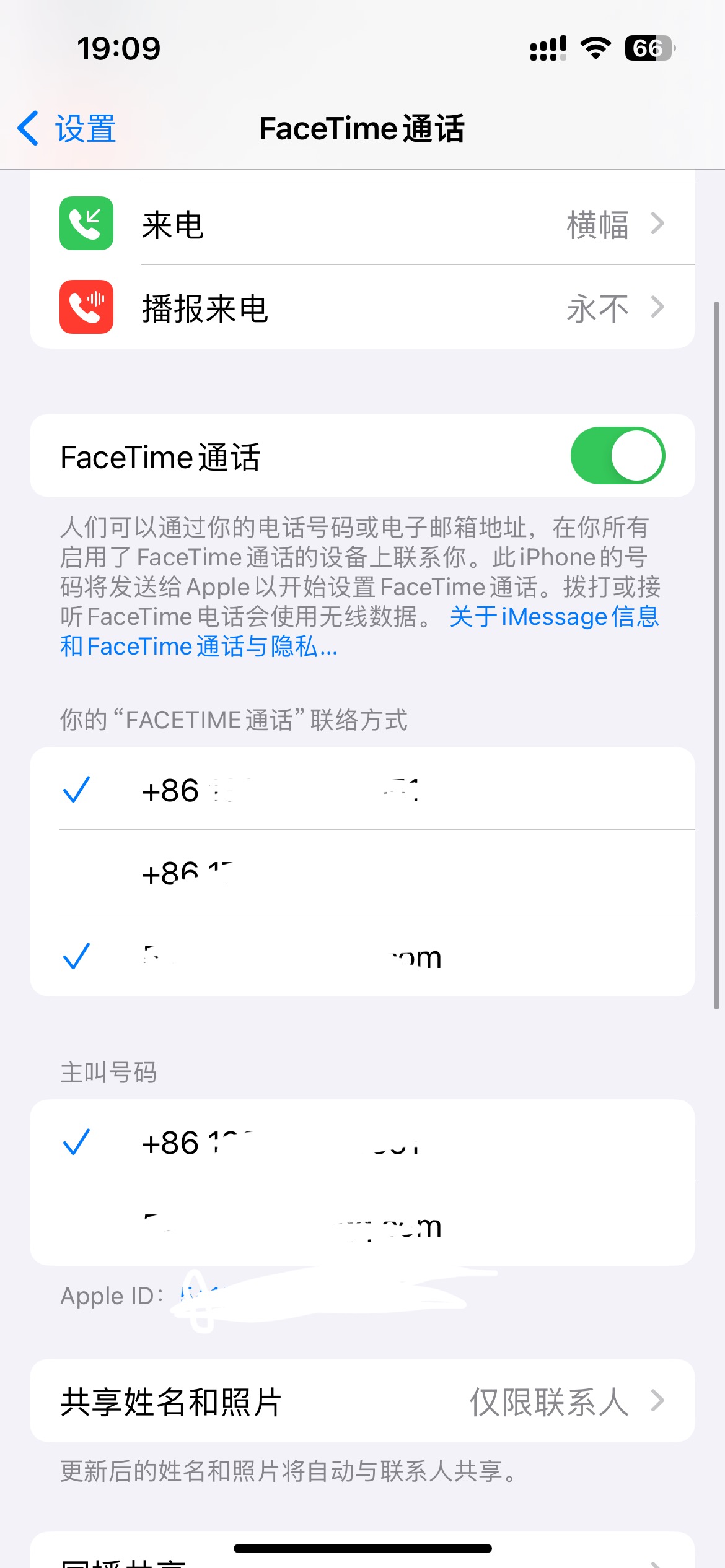Uncheck the email address under 联络方式
Image resolution: width=725 pixels, height=1568 pixels.
tap(362, 957)
